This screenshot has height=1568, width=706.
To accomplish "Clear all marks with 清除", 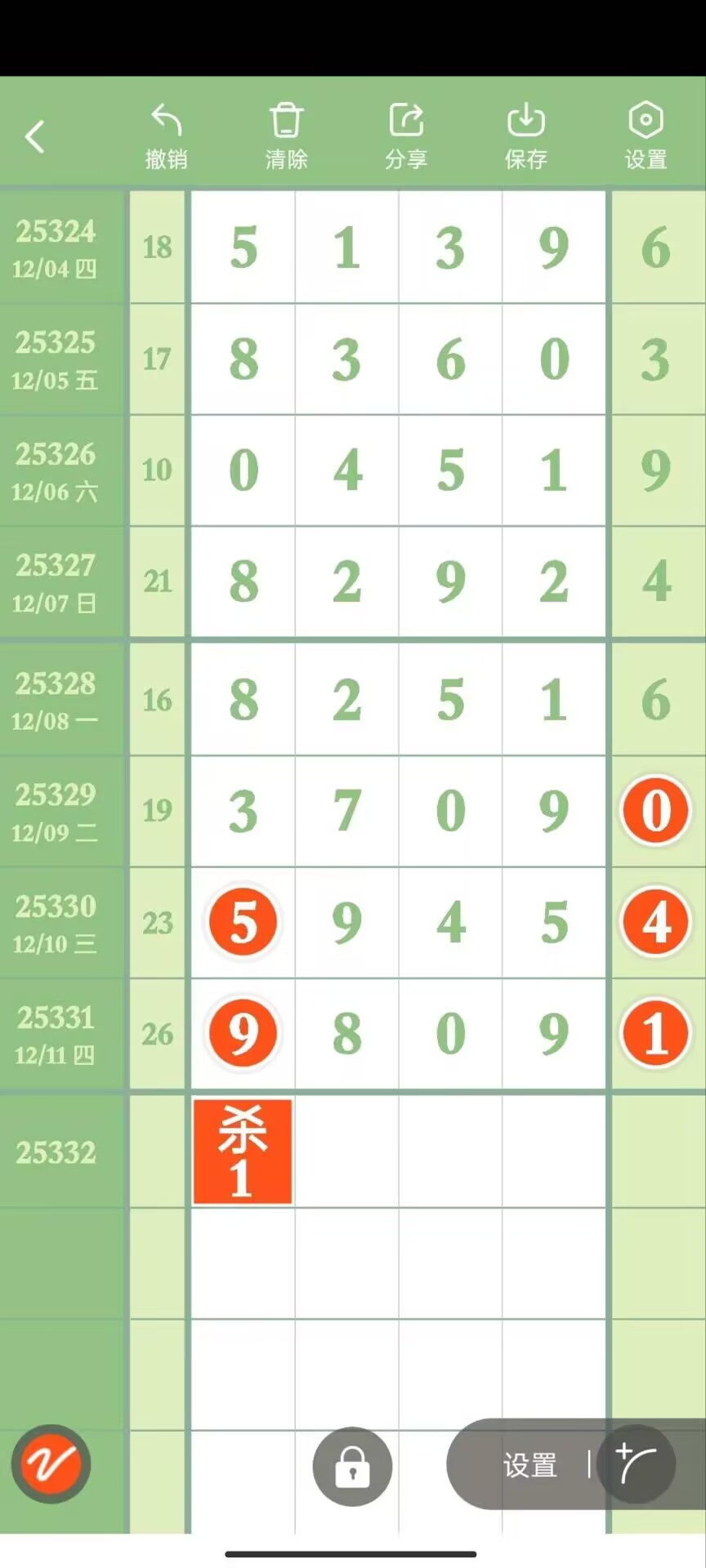I will pyautogui.click(x=286, y=136).
